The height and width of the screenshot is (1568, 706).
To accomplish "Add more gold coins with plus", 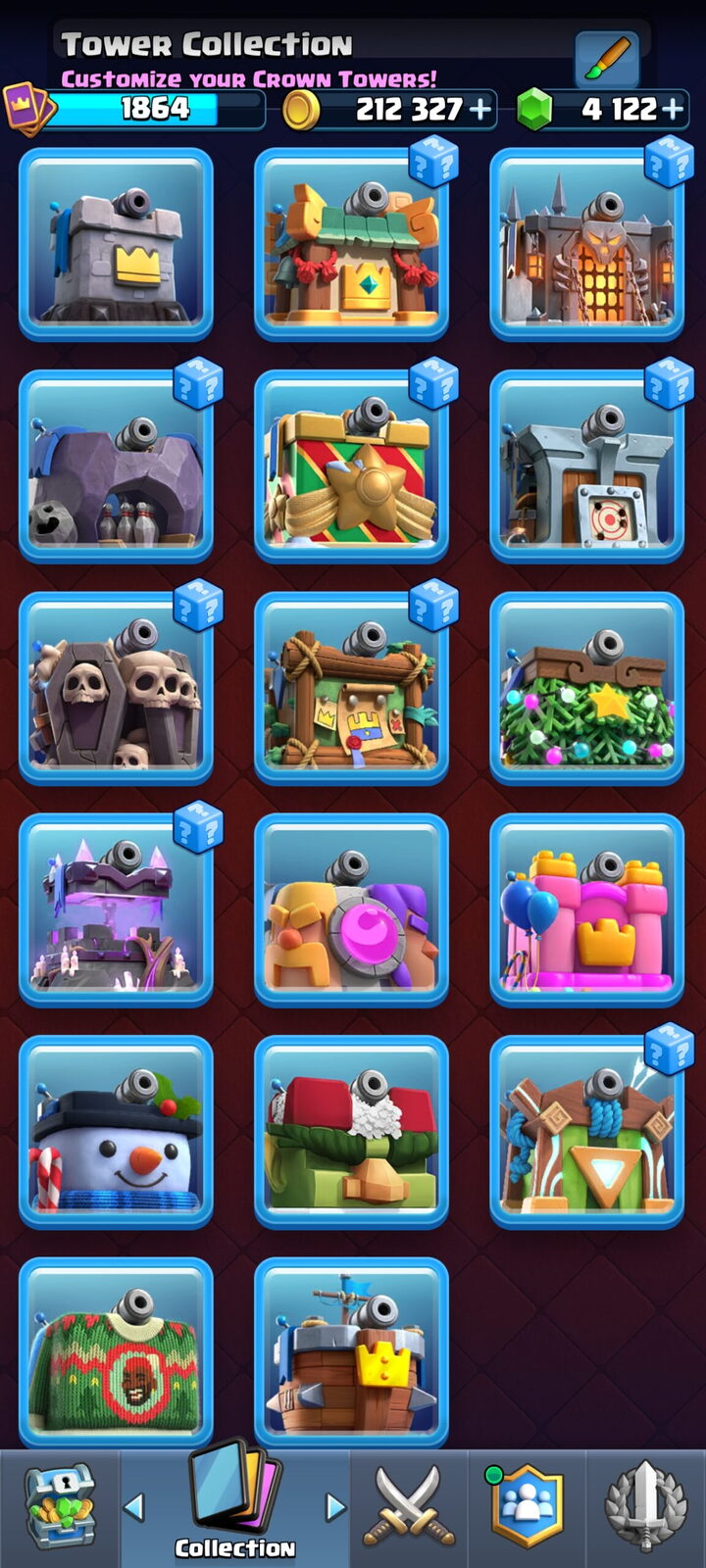I will coord(480,109).
